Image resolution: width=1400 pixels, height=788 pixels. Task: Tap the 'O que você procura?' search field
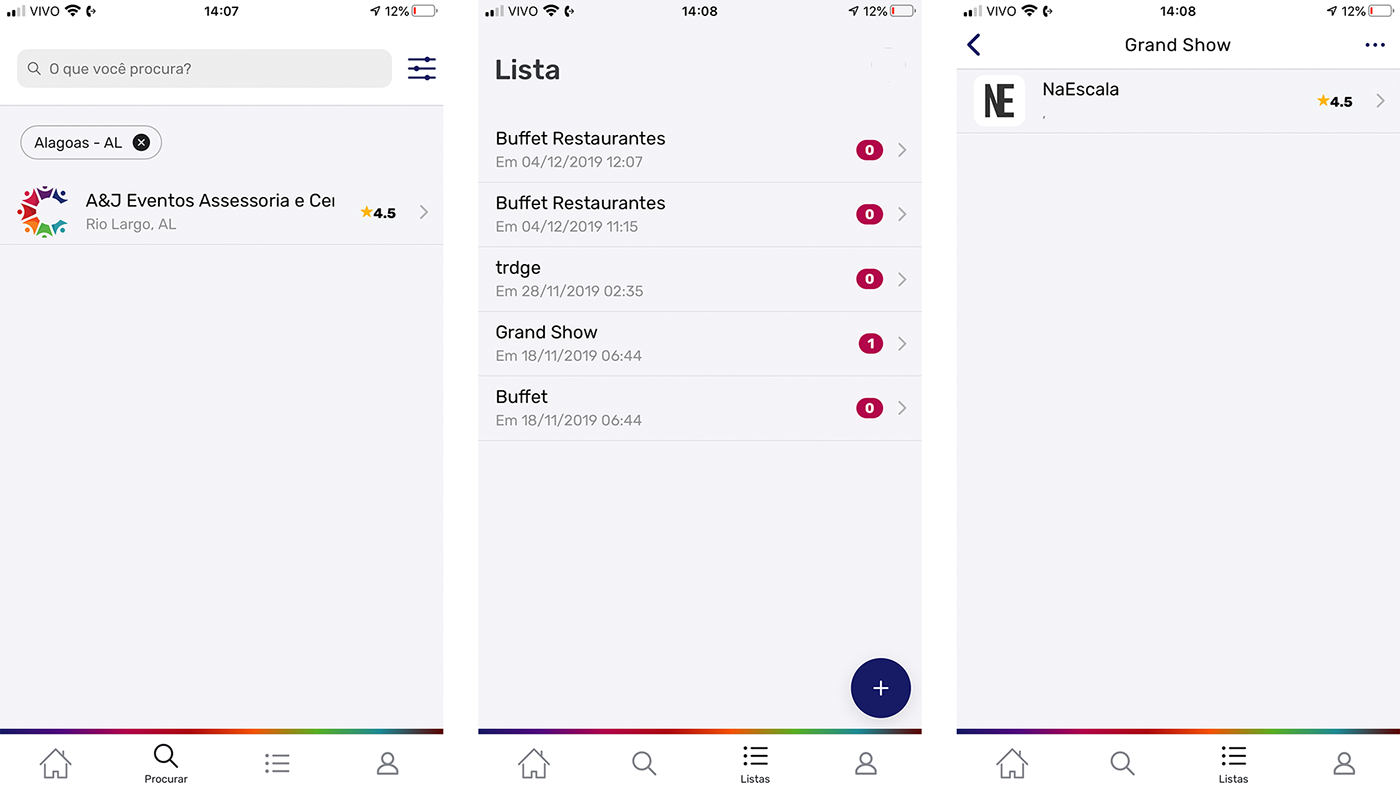coord(205,69)
